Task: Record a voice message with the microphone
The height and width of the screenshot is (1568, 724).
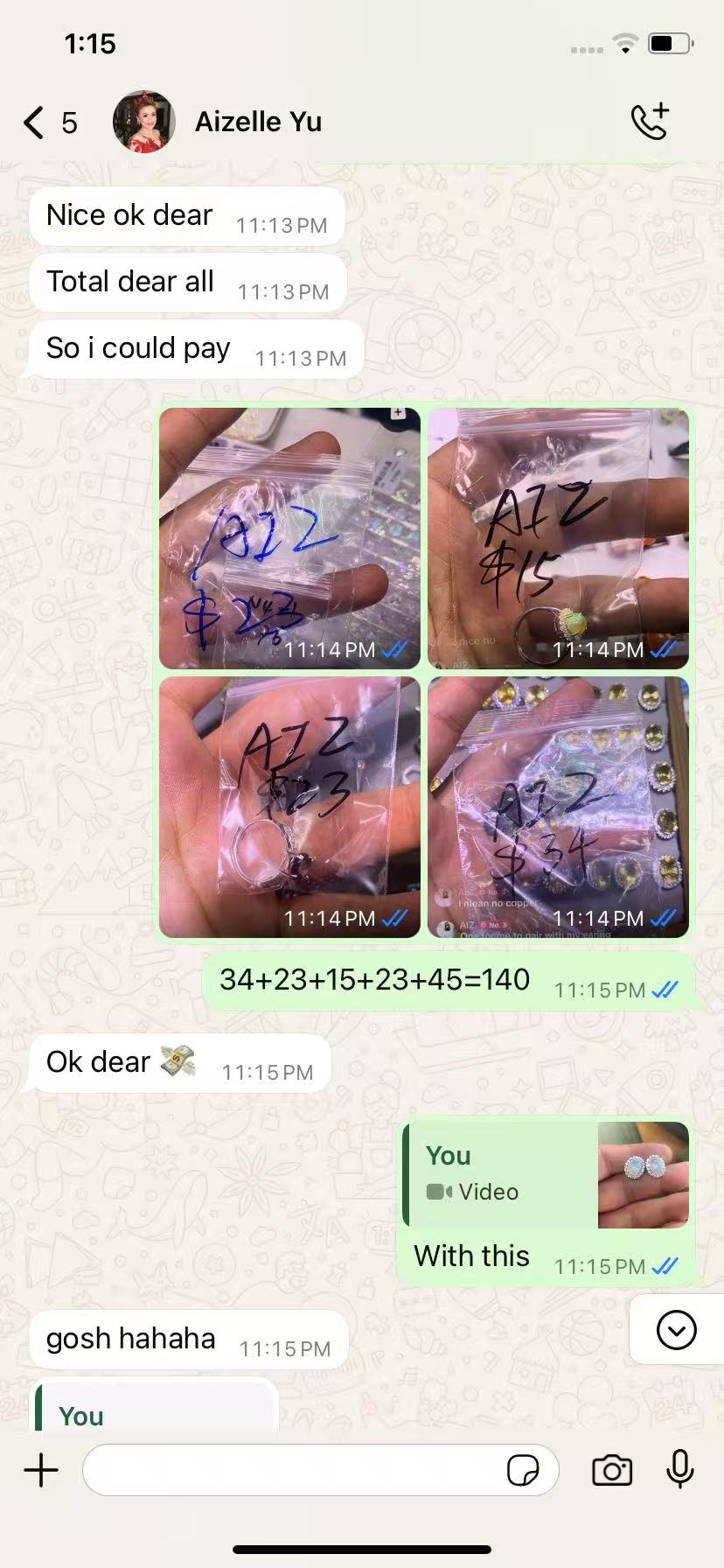Action: point(679,1470)
